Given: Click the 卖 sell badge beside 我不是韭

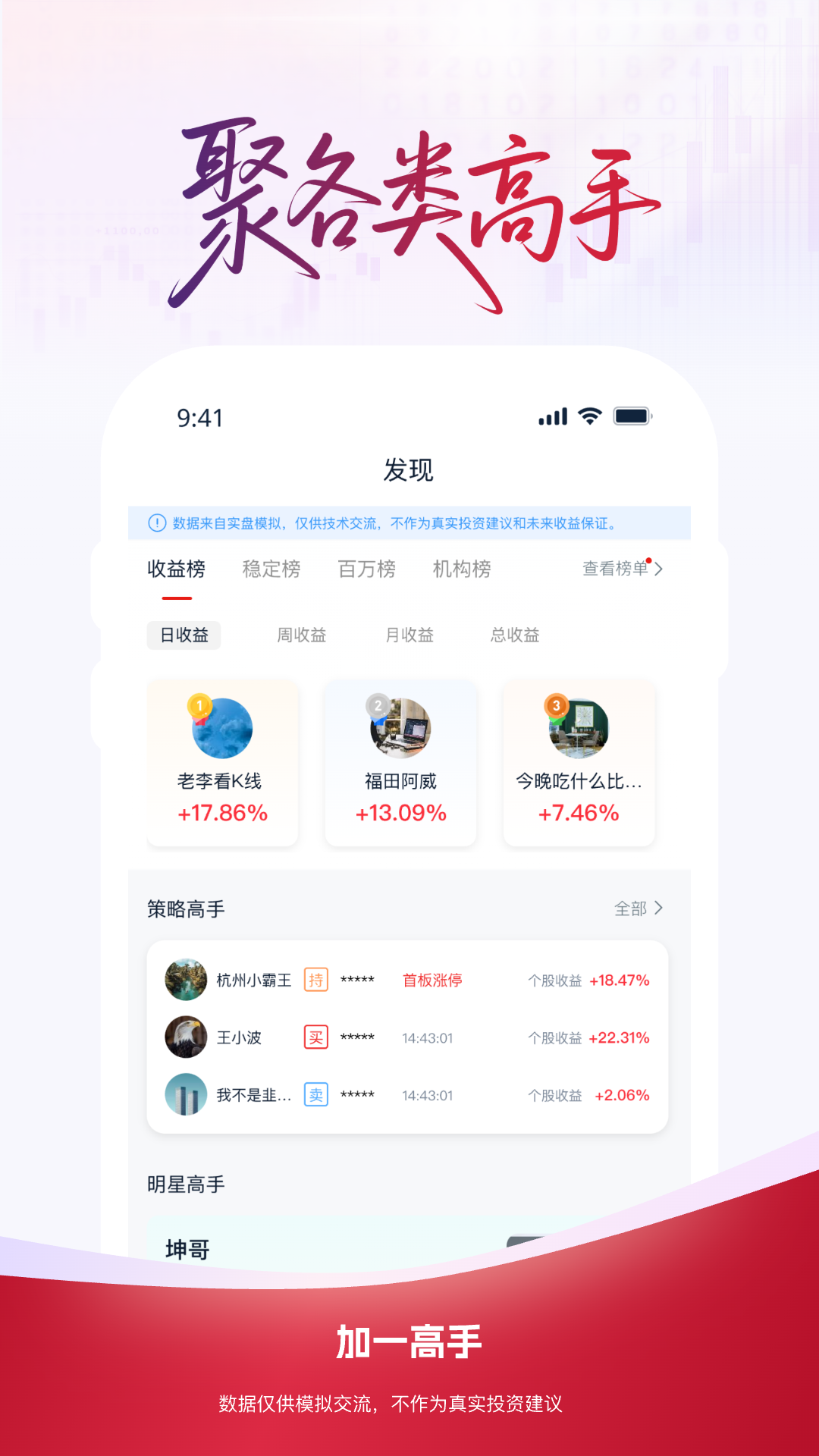Looking at the screenshot, I should pos(316,1095).
